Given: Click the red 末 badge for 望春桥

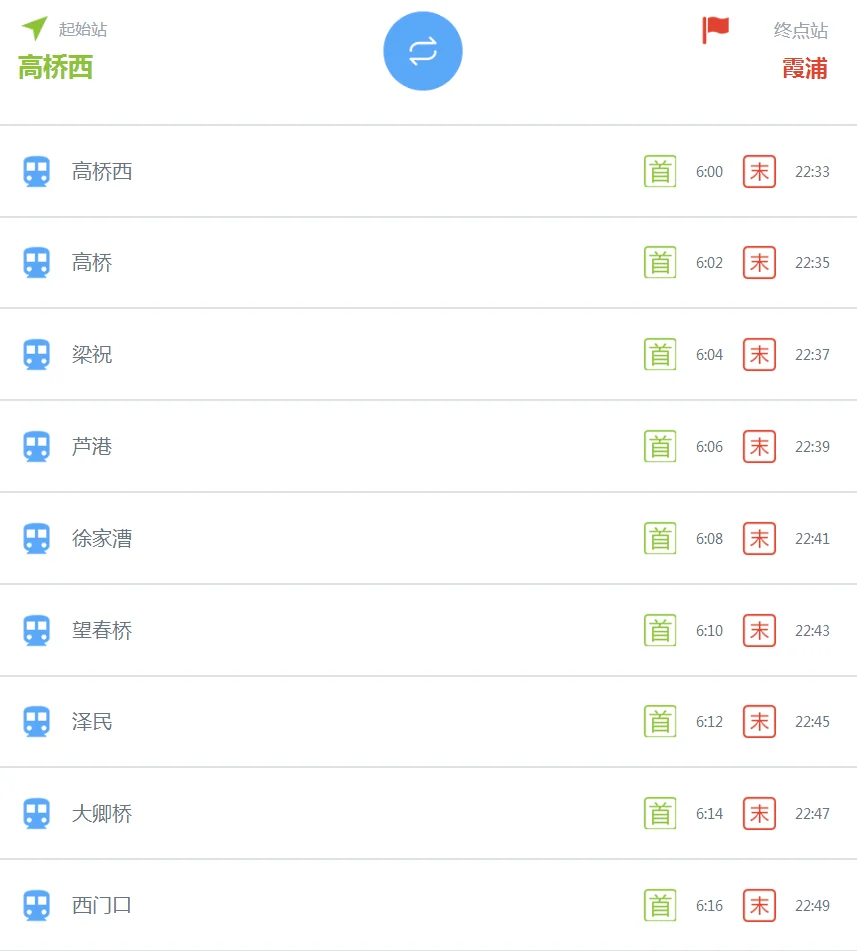Looking at the screenshot, I should tap(759, 630).
